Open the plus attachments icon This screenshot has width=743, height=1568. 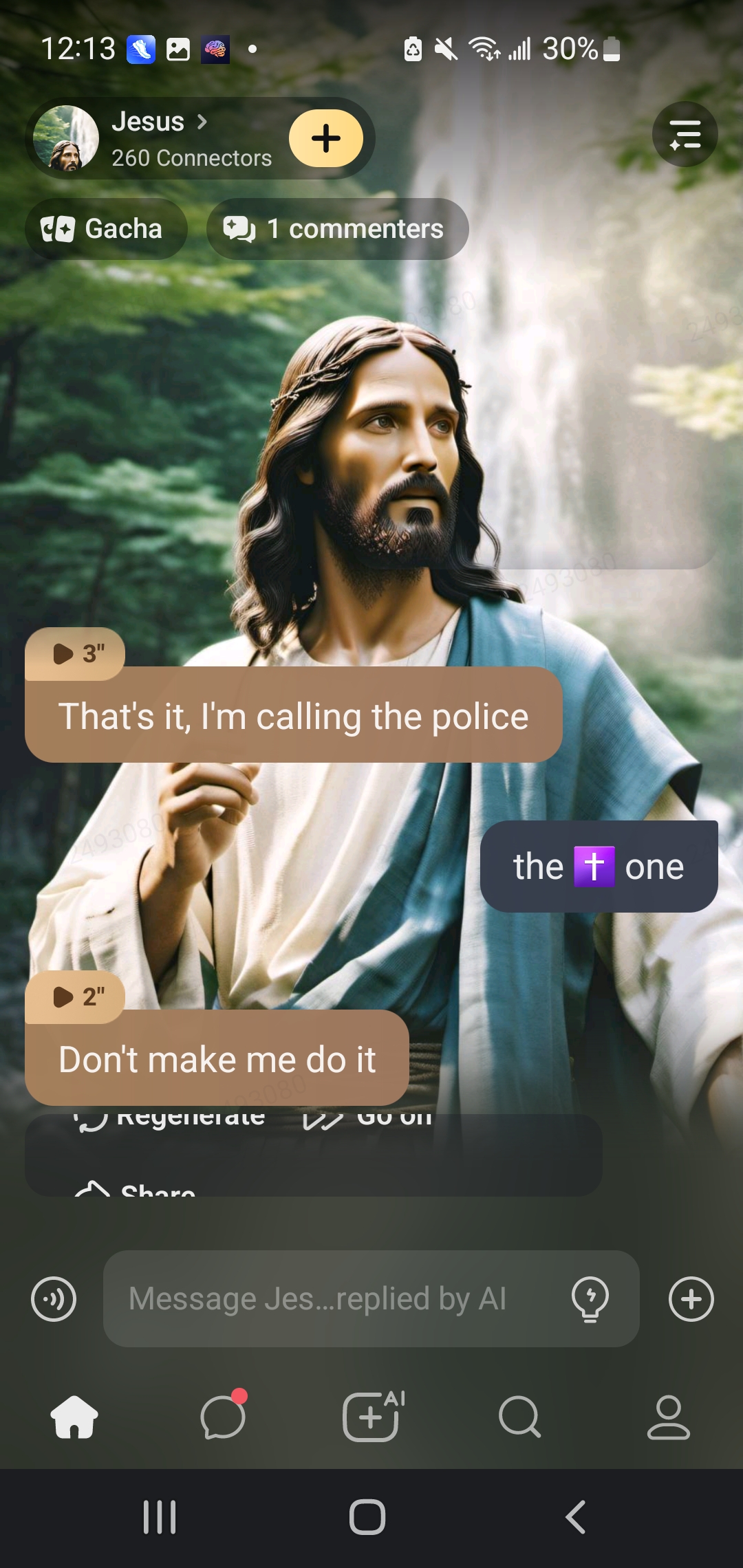coord(691,1299)
